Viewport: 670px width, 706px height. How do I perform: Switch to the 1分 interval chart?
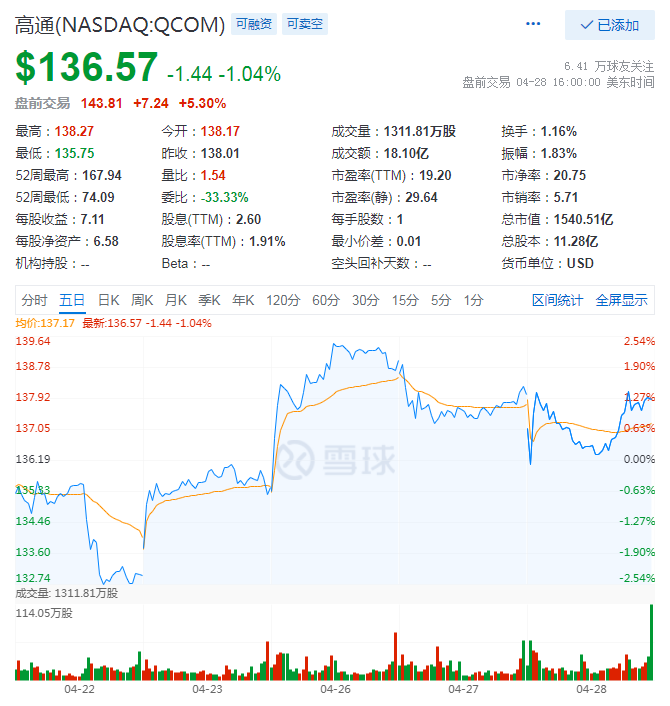474,300
